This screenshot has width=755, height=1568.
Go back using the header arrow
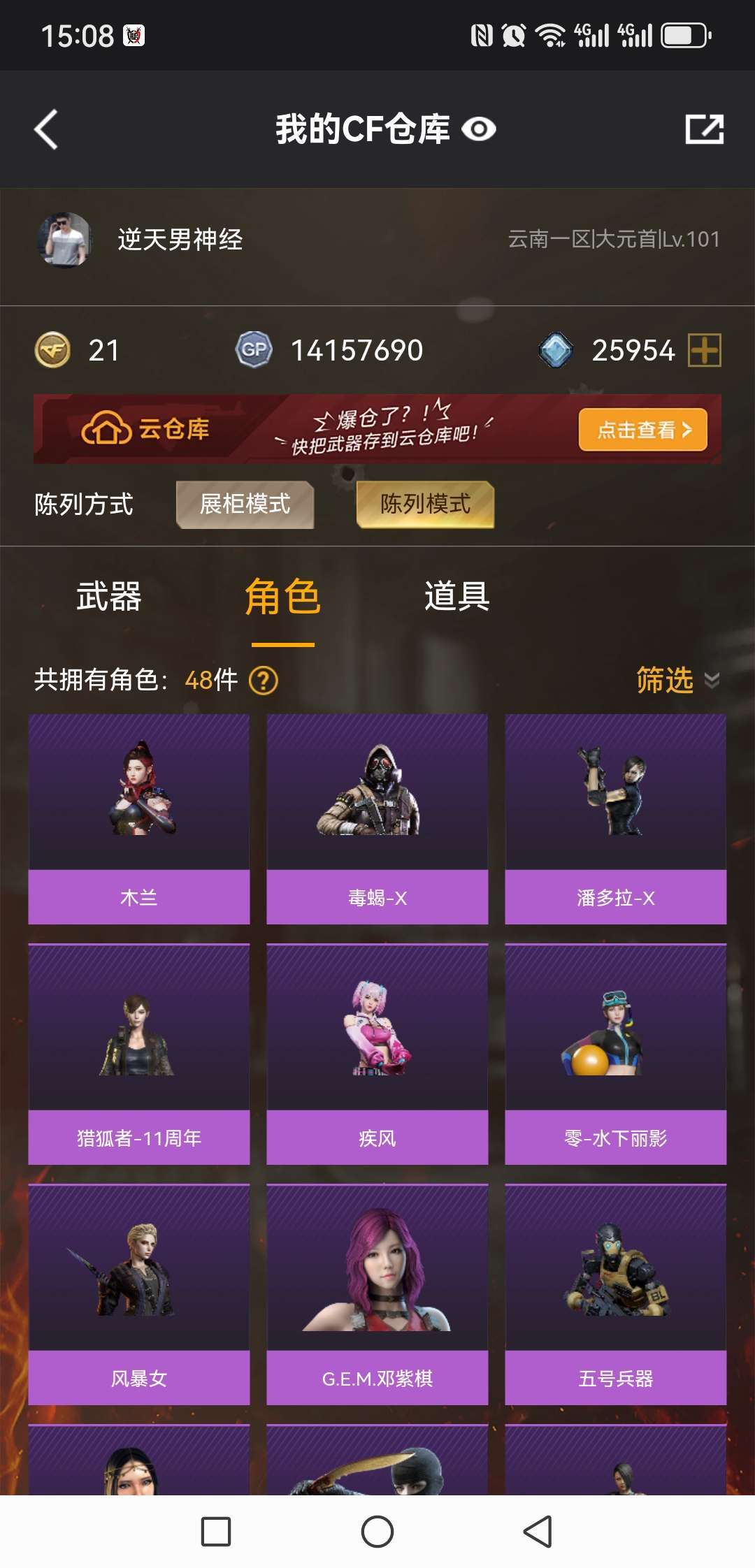click(x=46, y=129)
